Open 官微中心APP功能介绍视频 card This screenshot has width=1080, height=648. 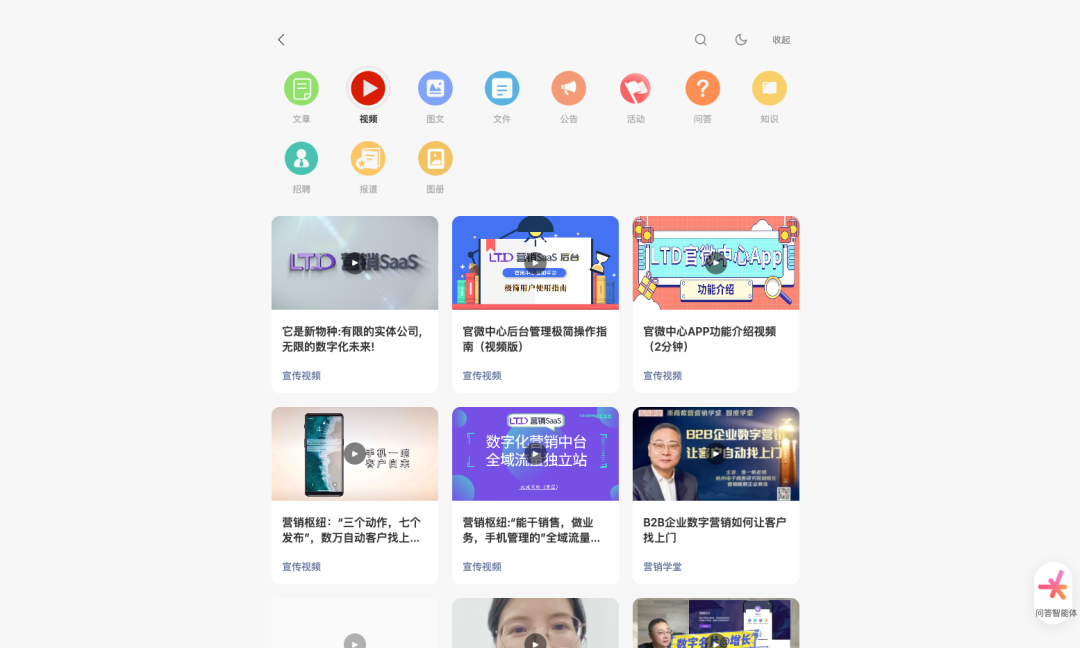pos(716,263)
